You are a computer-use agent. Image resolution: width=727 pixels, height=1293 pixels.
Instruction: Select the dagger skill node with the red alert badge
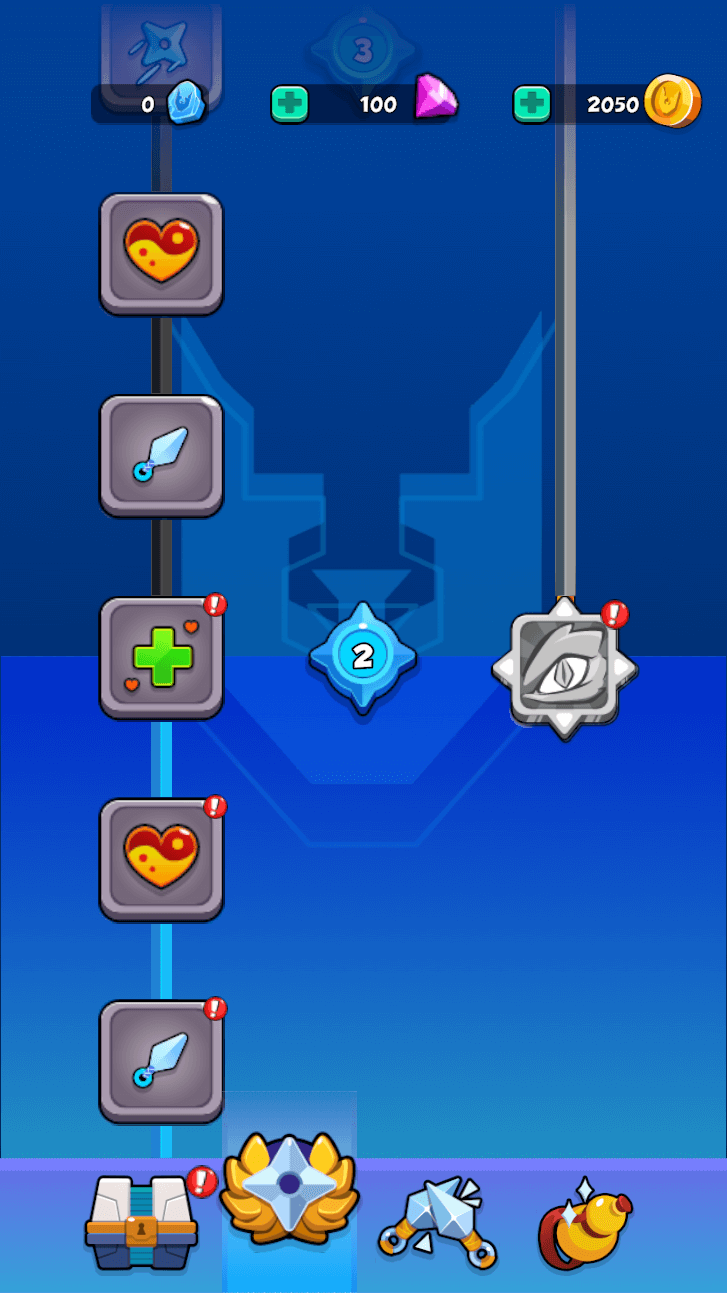[x=161, y=1061]
